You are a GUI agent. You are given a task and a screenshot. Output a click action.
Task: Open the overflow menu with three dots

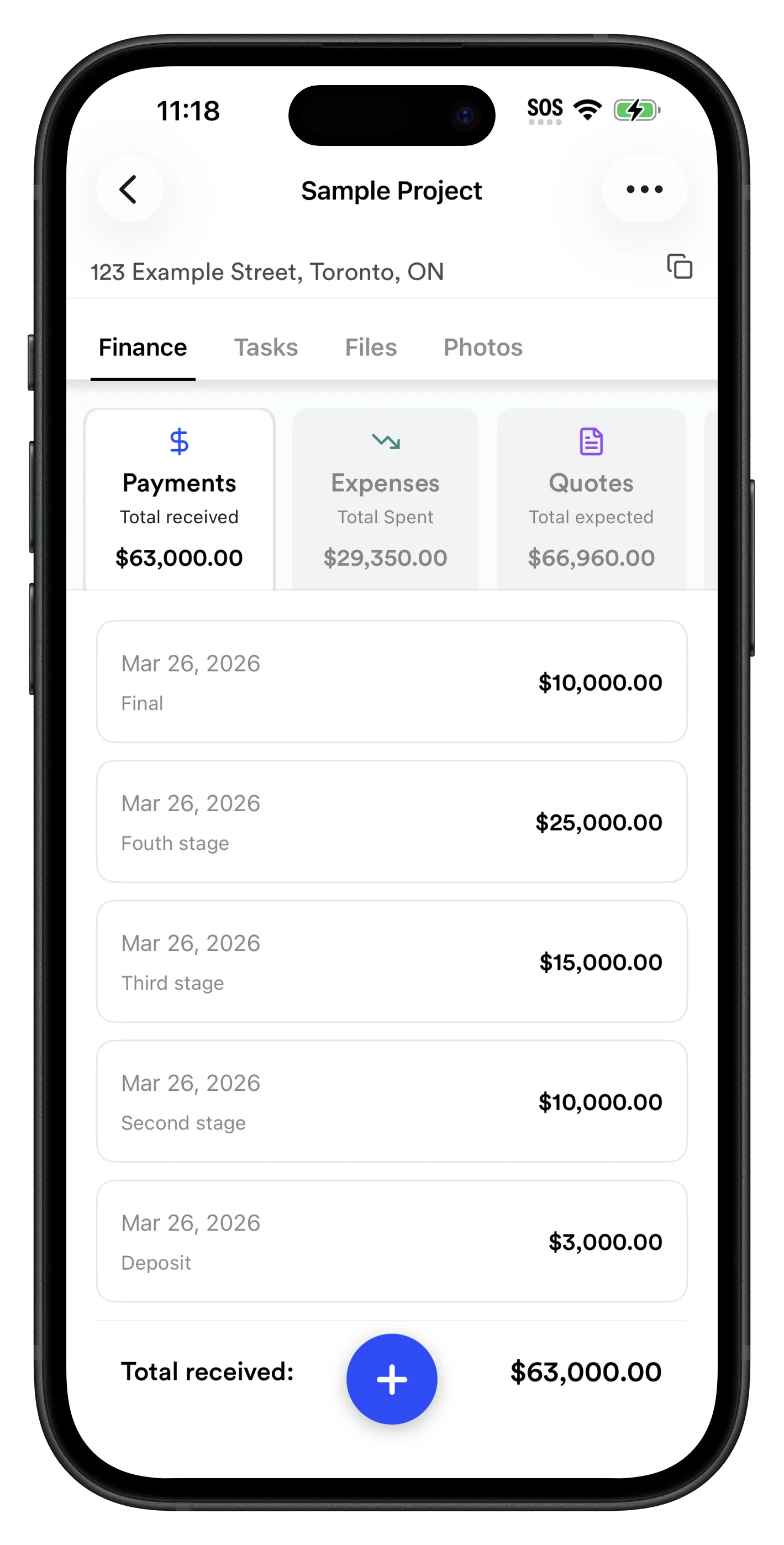(x=644, y=190)
